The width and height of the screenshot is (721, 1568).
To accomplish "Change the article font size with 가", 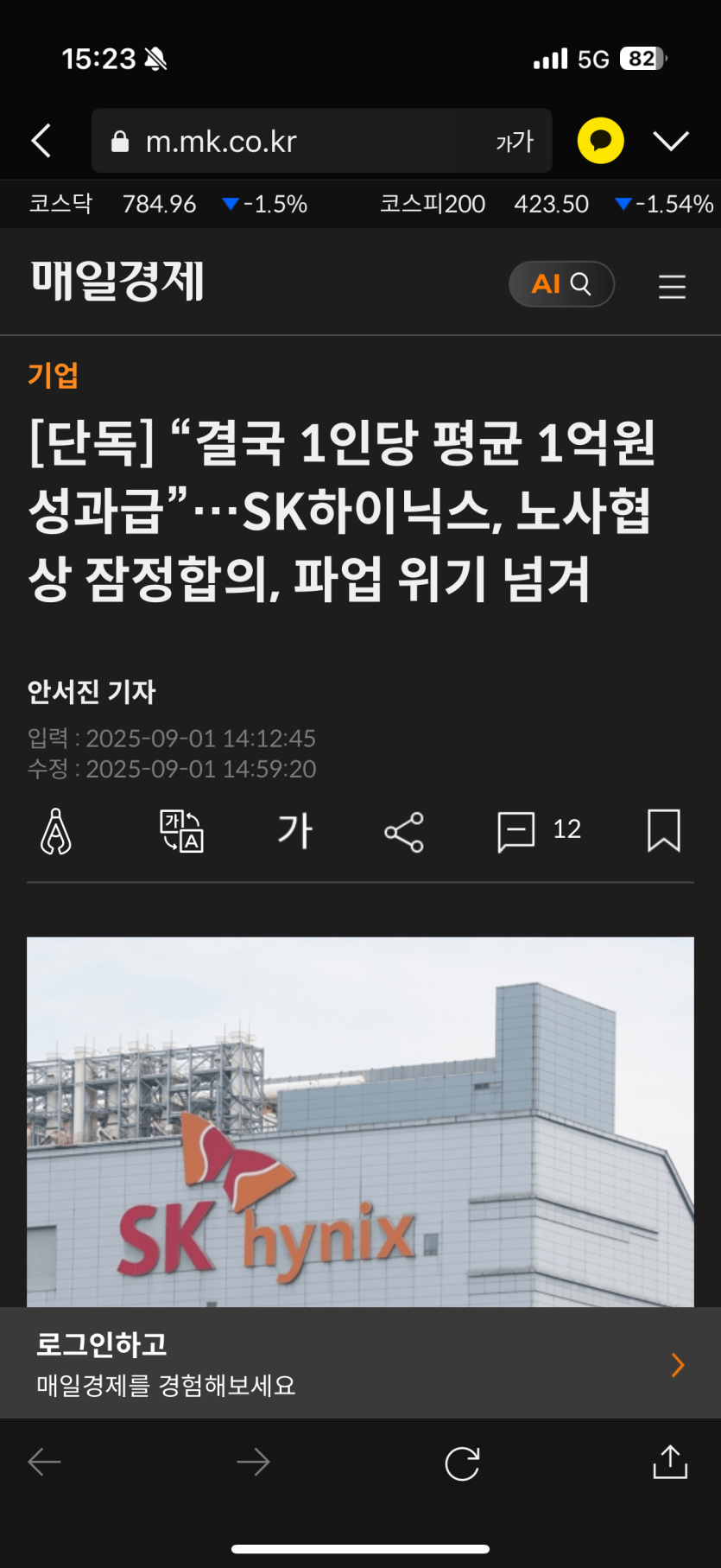I will tap(294, 831).
